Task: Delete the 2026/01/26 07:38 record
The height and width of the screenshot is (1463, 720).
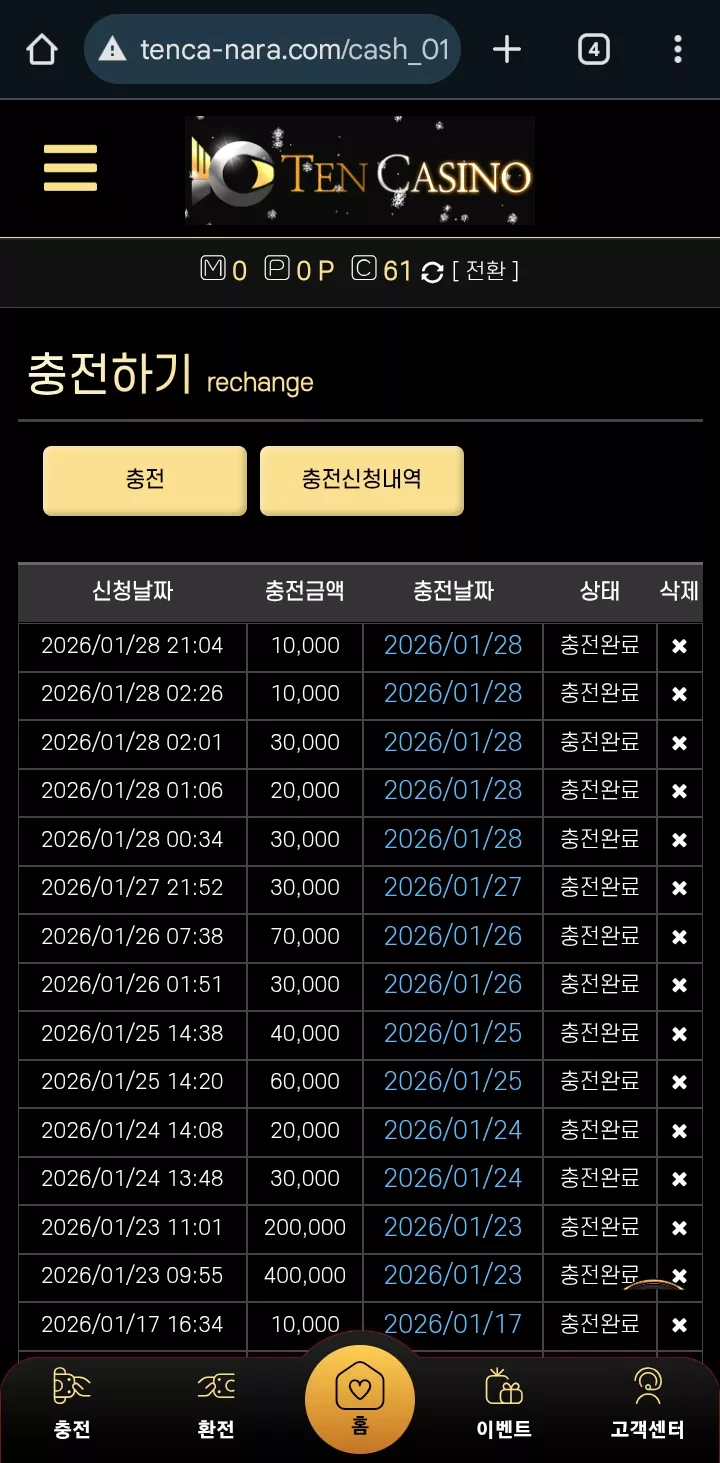Action: tap(679, 937)
